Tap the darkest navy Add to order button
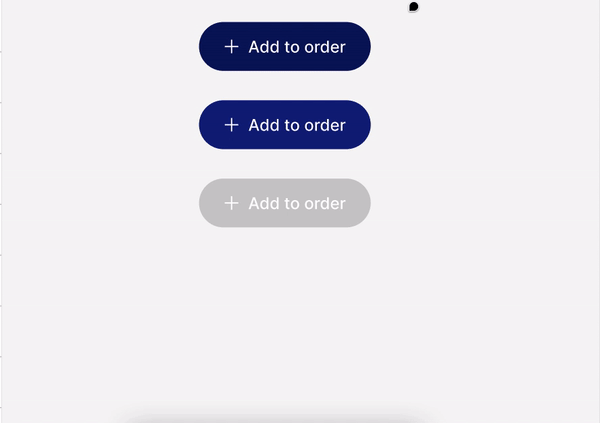The image size is (600, 423). 285,47
